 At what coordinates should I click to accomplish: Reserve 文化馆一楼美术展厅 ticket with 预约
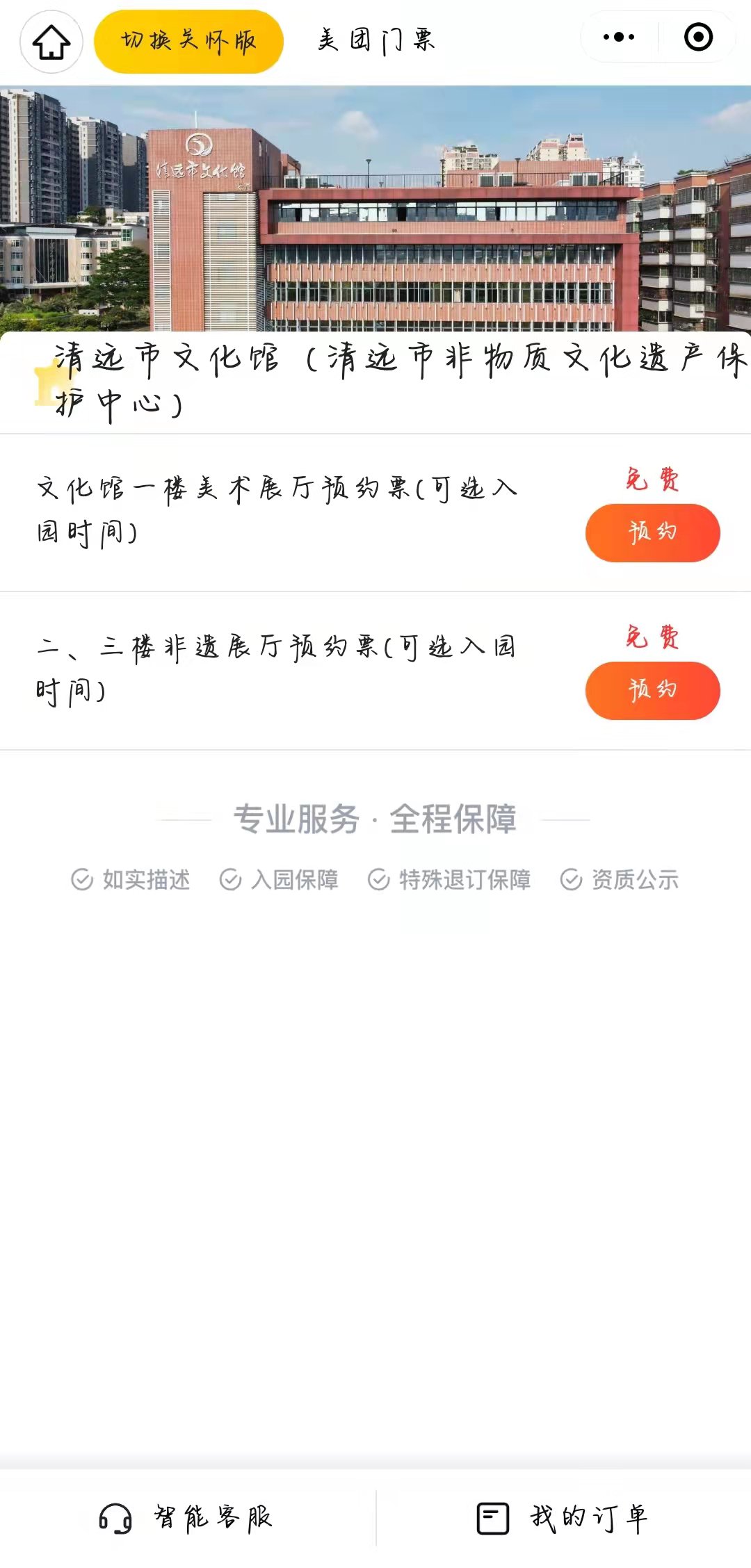[652, 532]
